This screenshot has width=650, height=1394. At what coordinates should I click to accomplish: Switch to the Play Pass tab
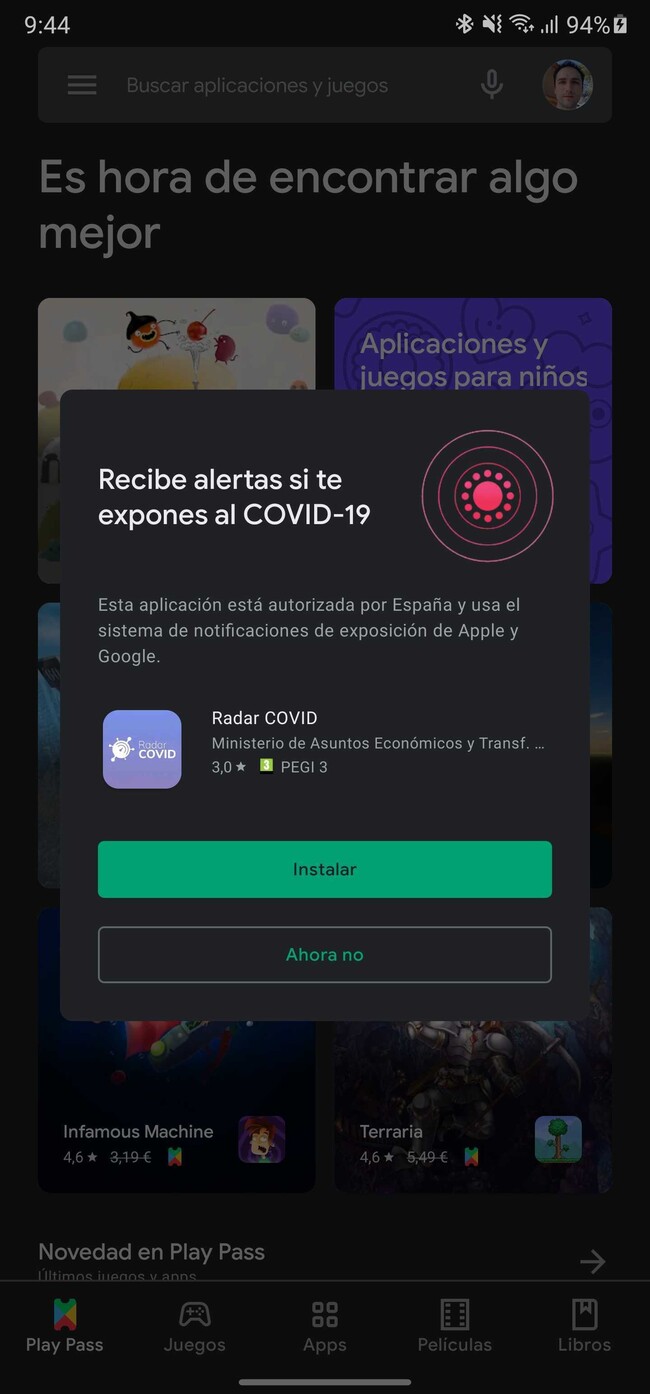pyautogui.click(x=65, y=1326)
